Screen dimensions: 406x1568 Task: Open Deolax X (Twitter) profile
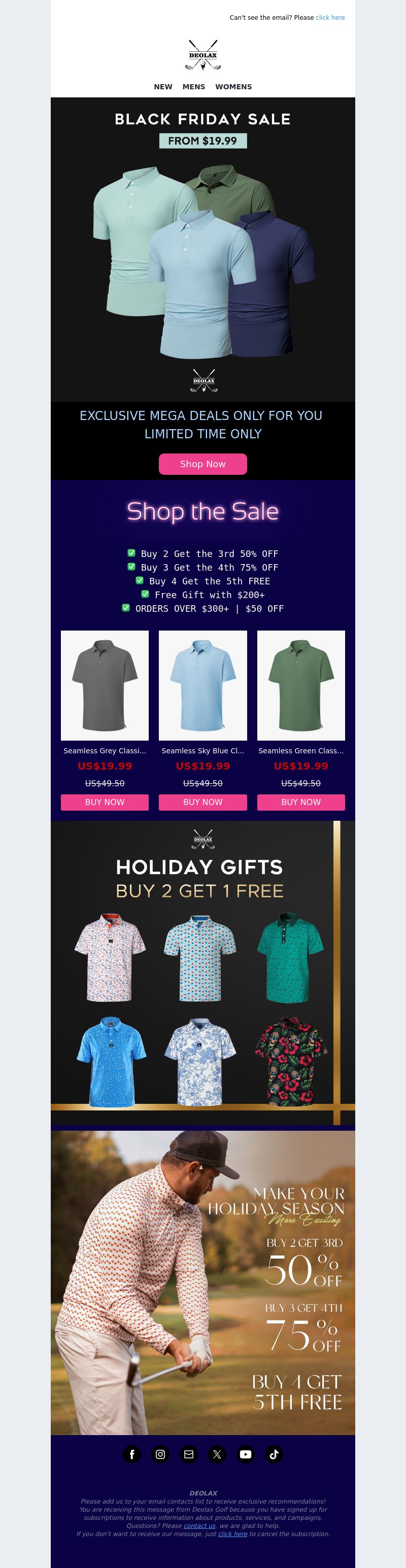coord(217,1454)
